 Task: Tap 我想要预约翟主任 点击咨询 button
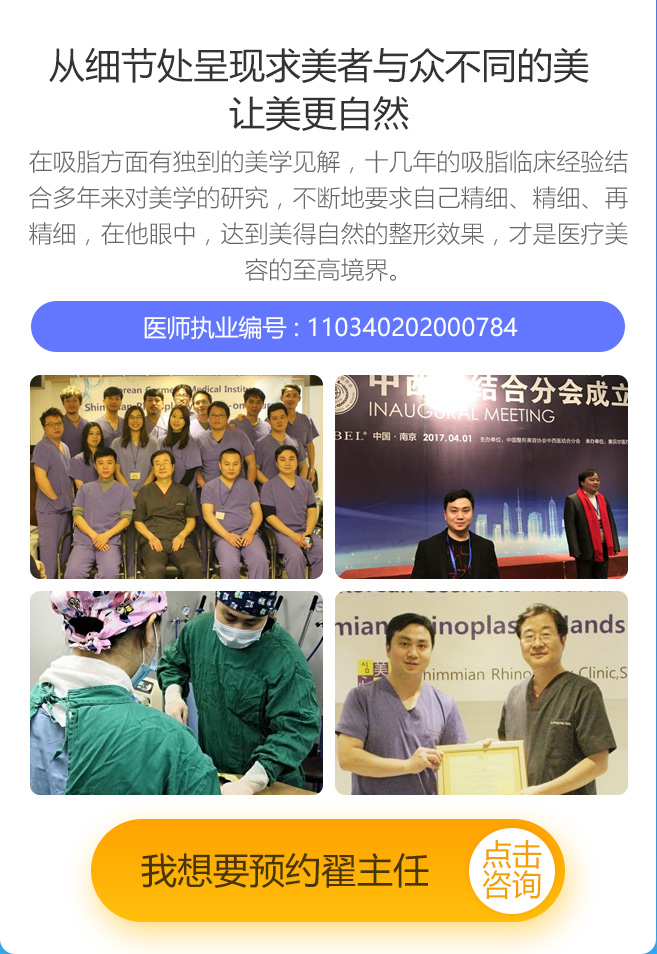coord(328,870)
